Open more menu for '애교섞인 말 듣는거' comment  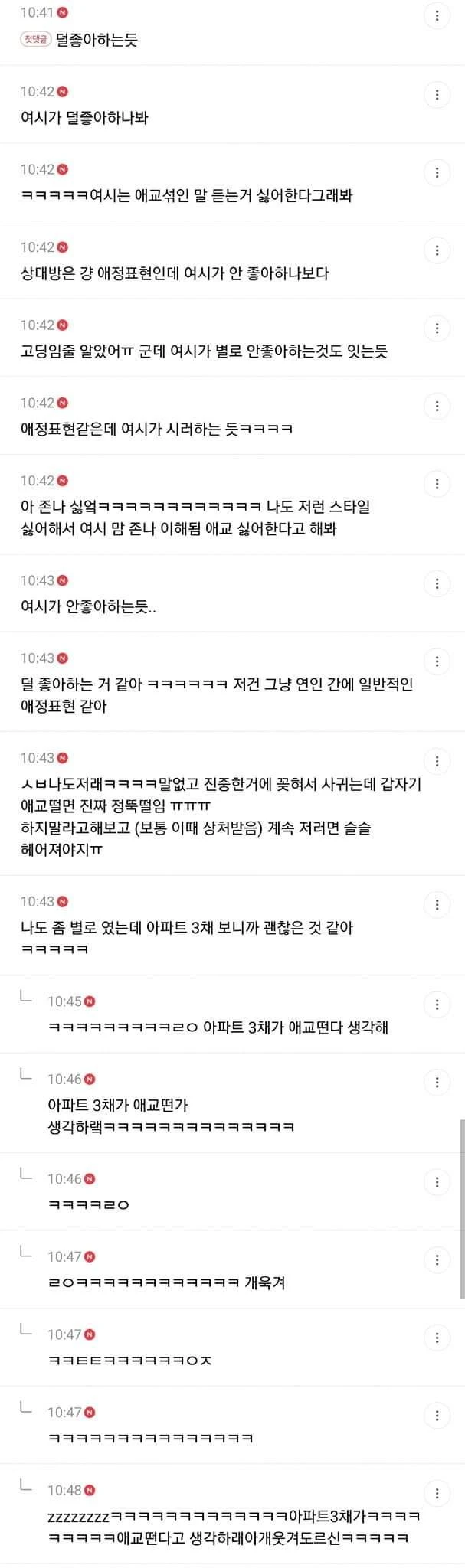click(437, 172)
